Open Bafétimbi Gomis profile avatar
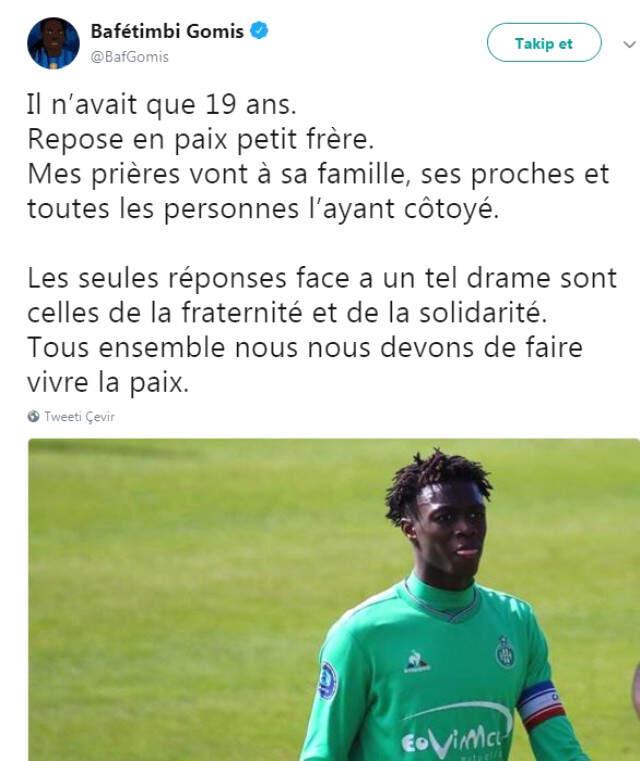The width and height of the screenshot is (640, 761). coord(53,43)
